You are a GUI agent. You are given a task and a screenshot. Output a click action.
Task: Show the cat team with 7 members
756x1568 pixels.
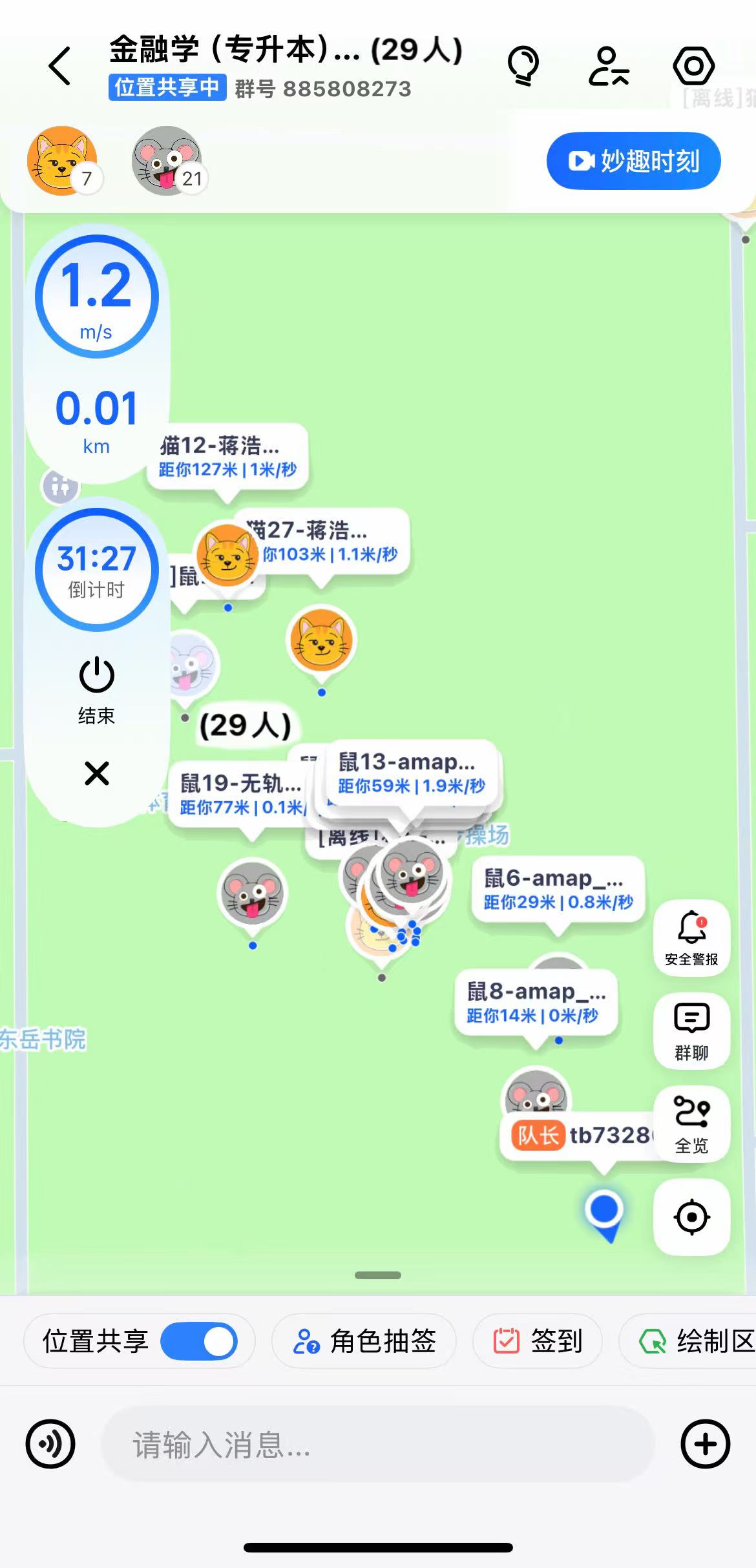[62, 161]
